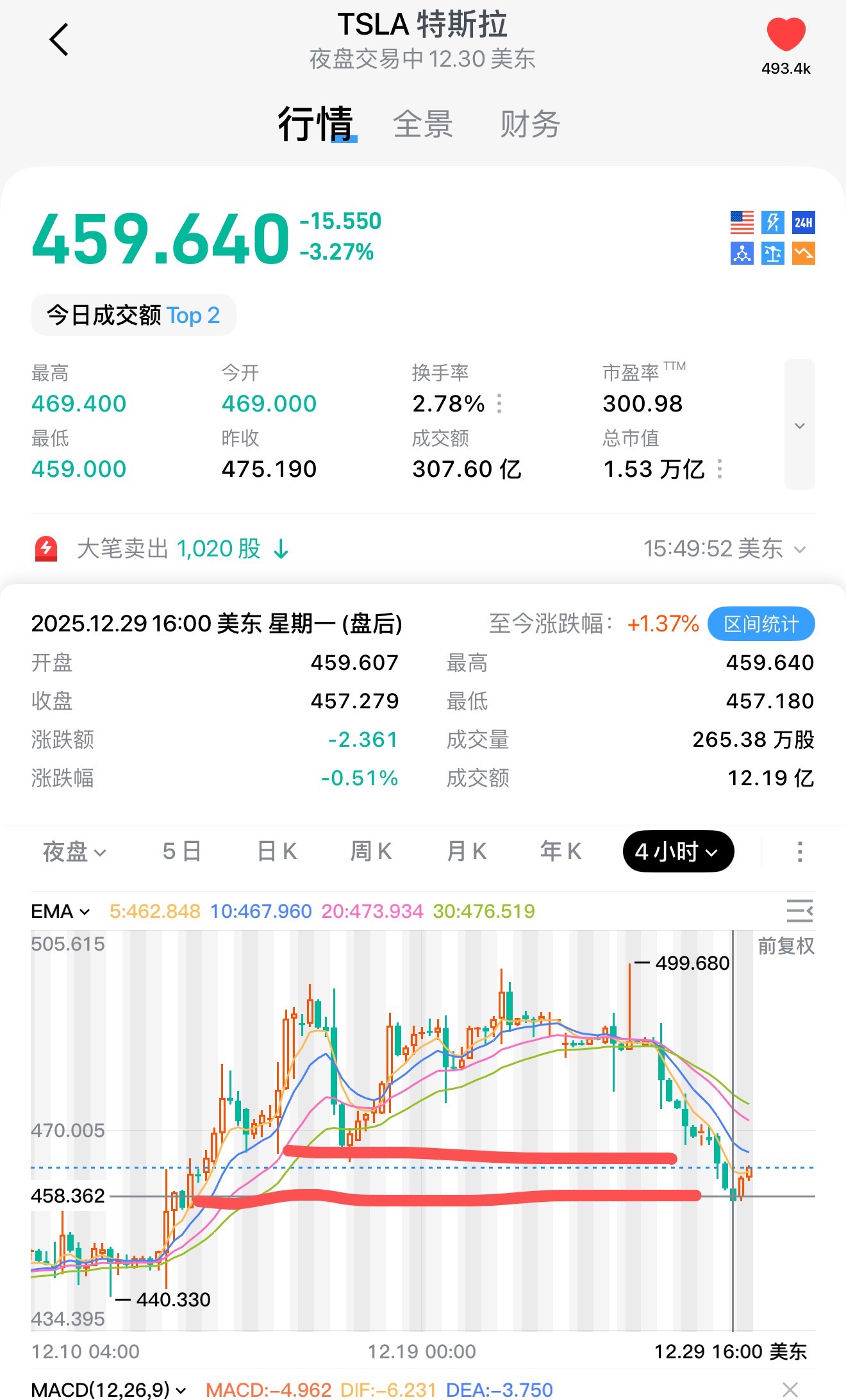Switch to the 财务 tab
The image size is (846, 1400).
[530, 124]
